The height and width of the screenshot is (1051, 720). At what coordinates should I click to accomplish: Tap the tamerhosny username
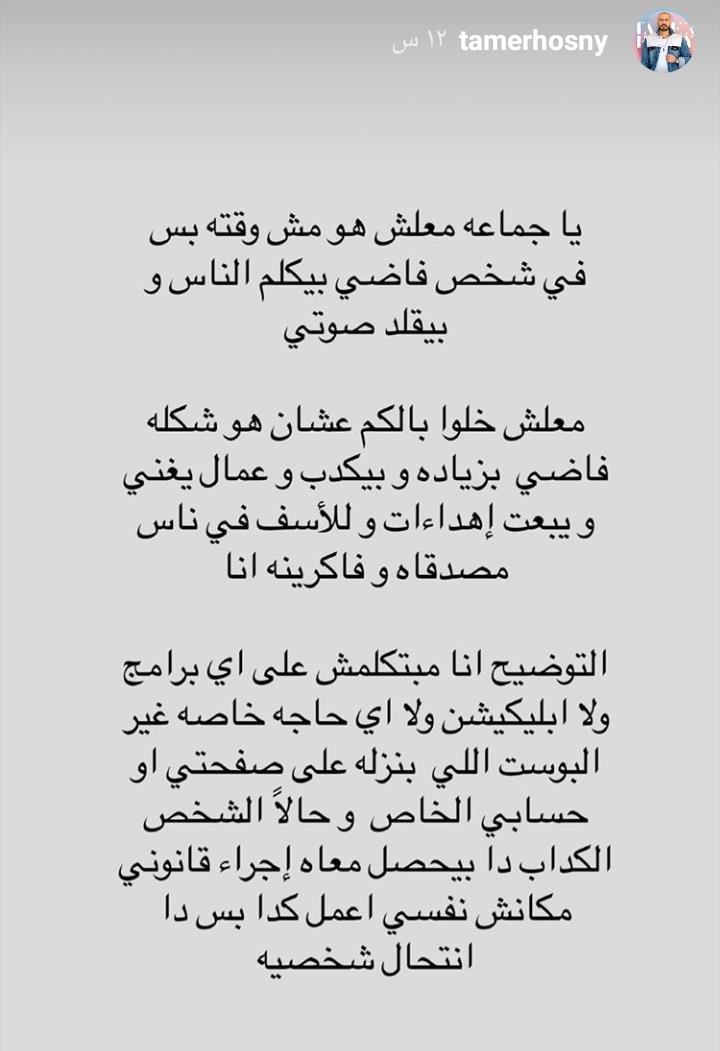532,44
